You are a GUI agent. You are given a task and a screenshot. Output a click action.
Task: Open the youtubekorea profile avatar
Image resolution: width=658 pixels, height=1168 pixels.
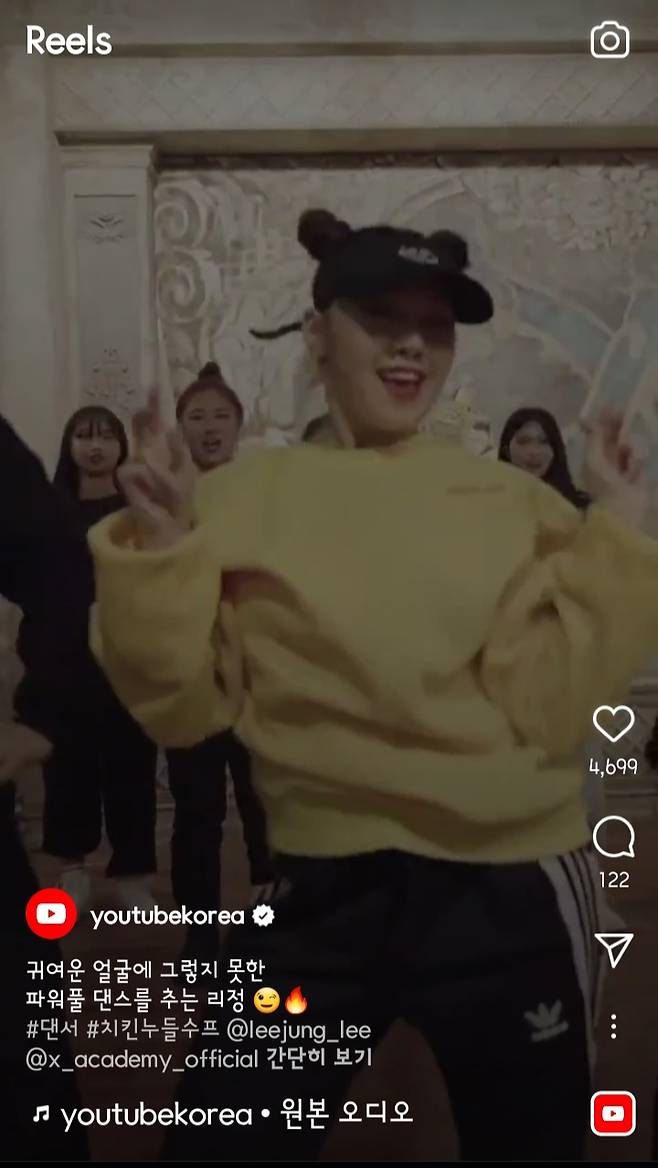[51, 914]
